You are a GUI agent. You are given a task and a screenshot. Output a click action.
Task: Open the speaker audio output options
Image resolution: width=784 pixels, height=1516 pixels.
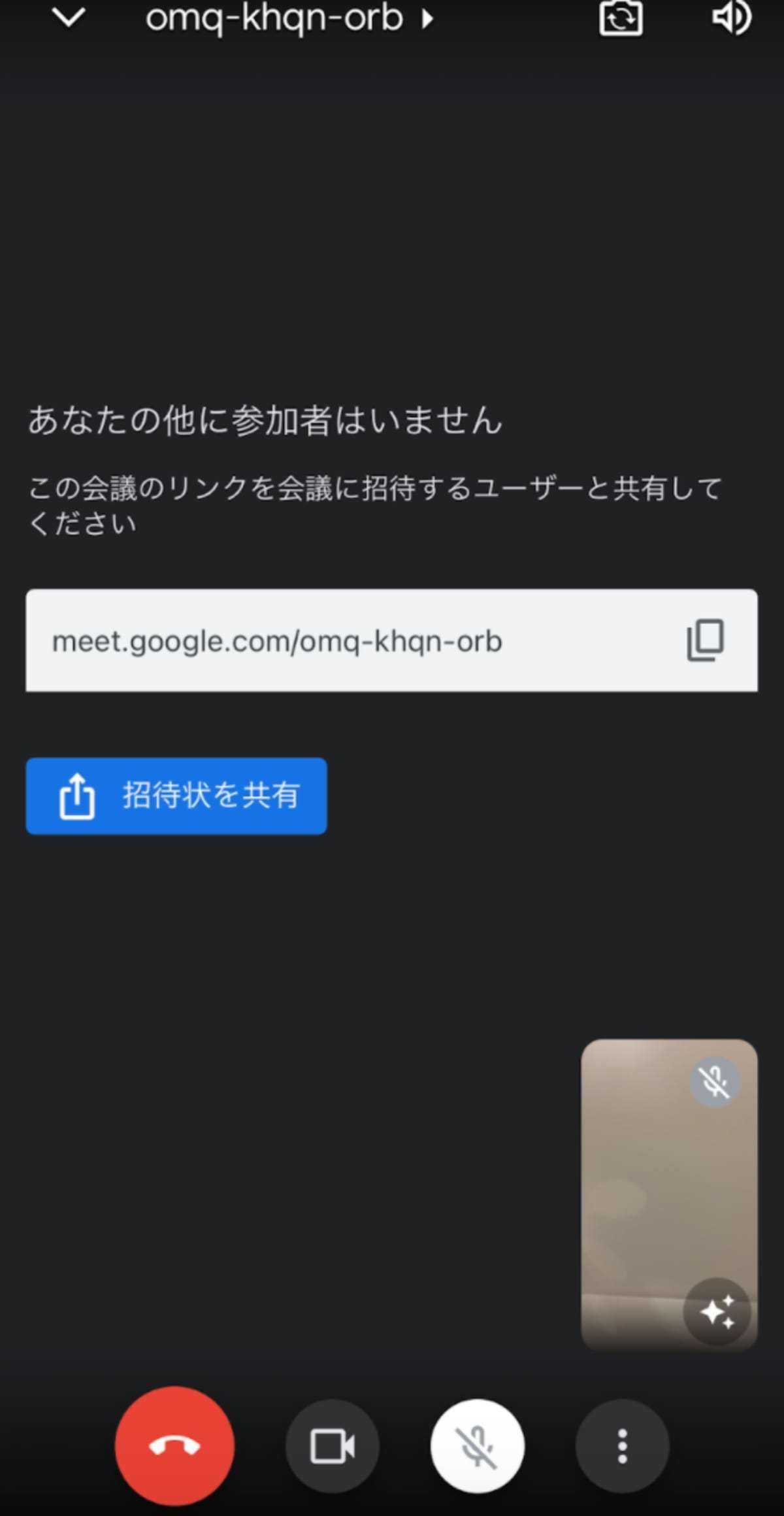[x=732, y=18]
